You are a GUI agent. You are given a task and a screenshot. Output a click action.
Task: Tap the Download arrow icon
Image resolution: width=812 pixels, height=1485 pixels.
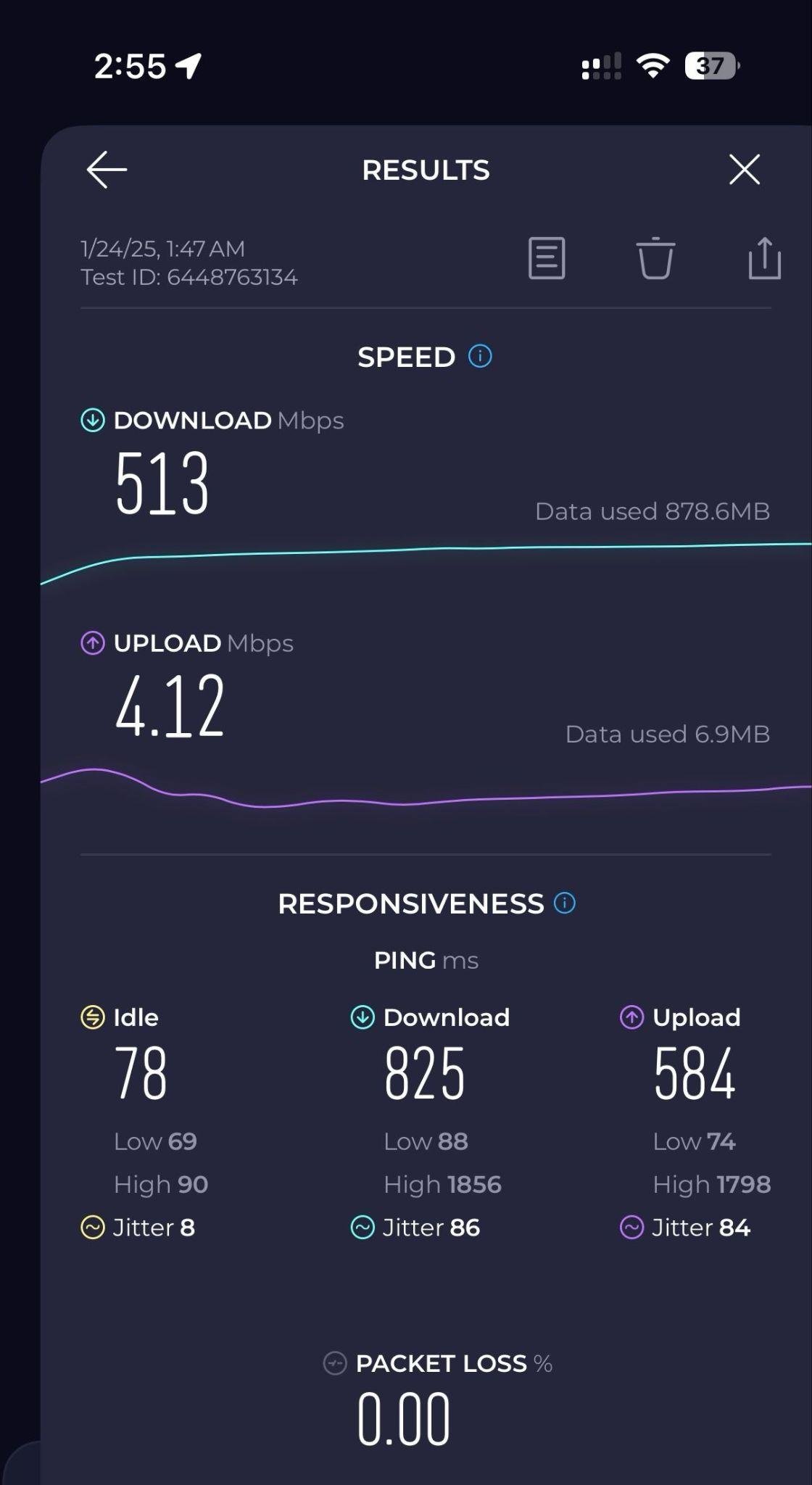(91, 419)
